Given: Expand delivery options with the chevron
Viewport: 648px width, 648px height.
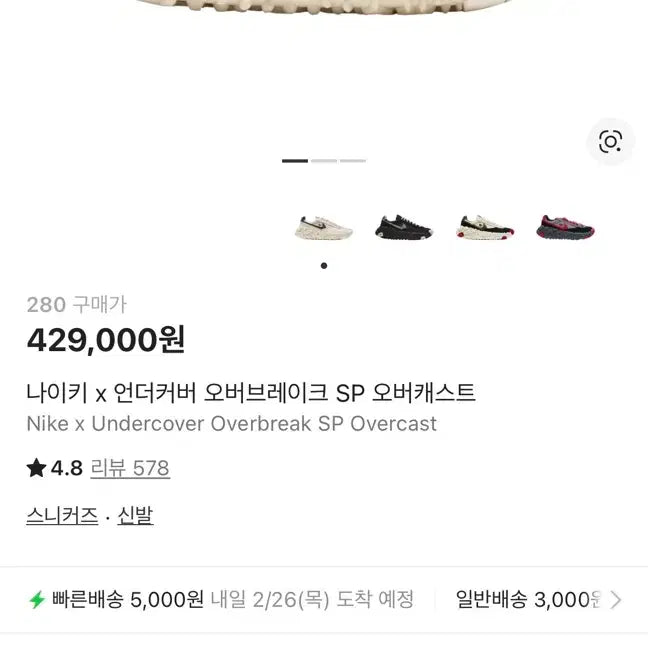Looking at the screenshot, I should [x=616, y=600].
